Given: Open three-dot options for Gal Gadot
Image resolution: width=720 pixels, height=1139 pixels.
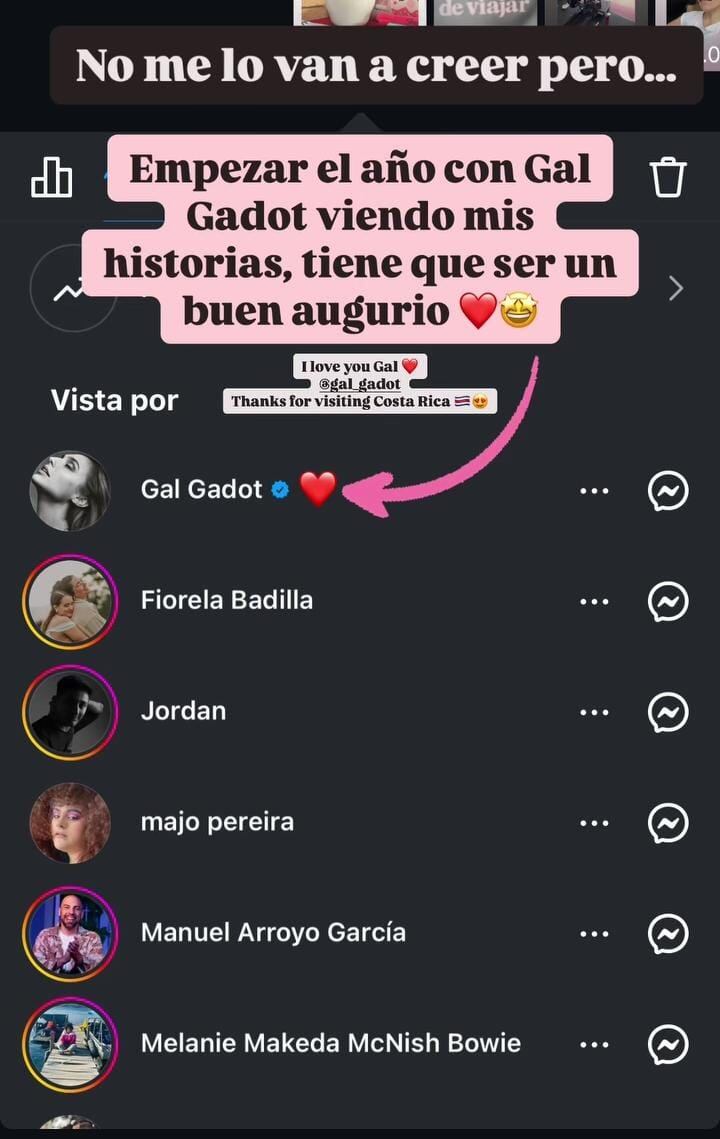Looking at the screenshot, I should tap(595, 491).
